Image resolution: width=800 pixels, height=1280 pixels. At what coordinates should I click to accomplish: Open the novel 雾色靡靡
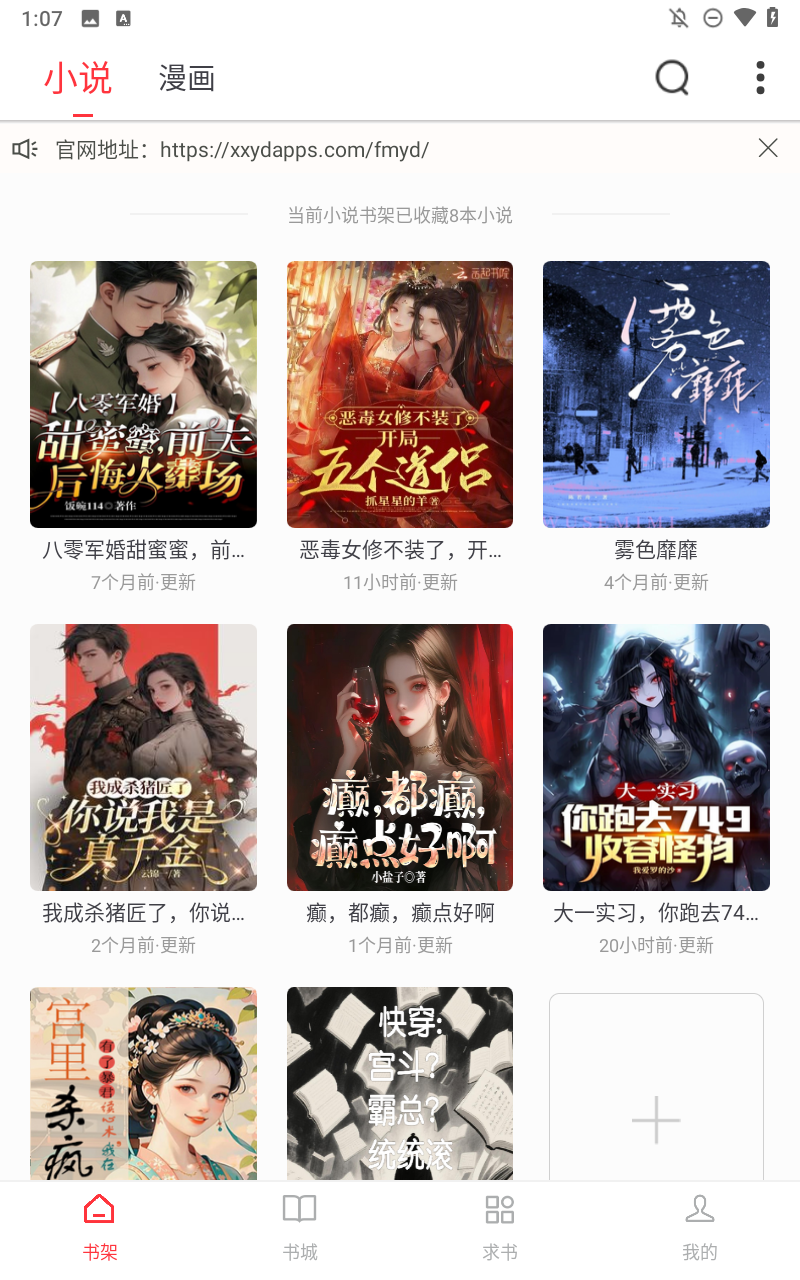[656, 394]
